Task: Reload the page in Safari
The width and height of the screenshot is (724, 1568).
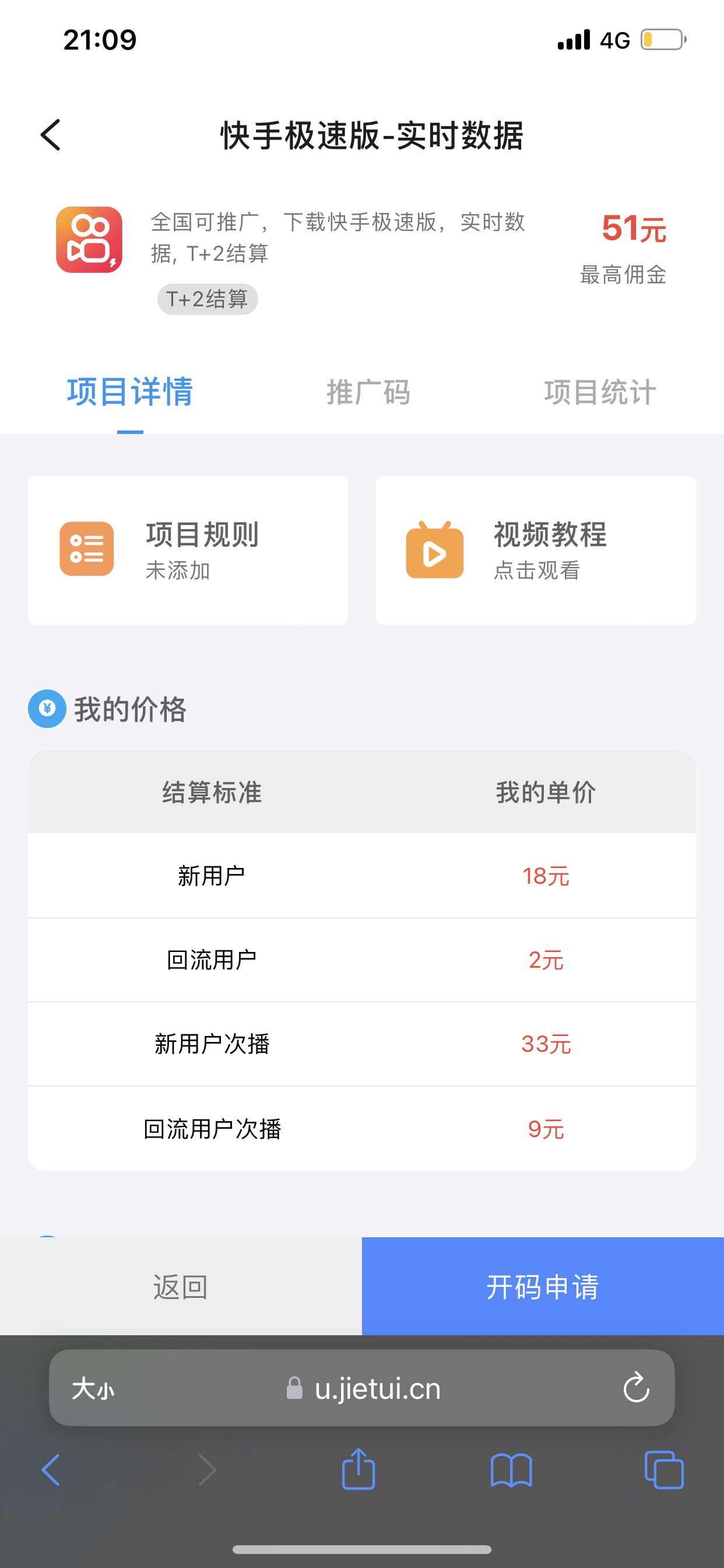Action: tap(637, 1388)
